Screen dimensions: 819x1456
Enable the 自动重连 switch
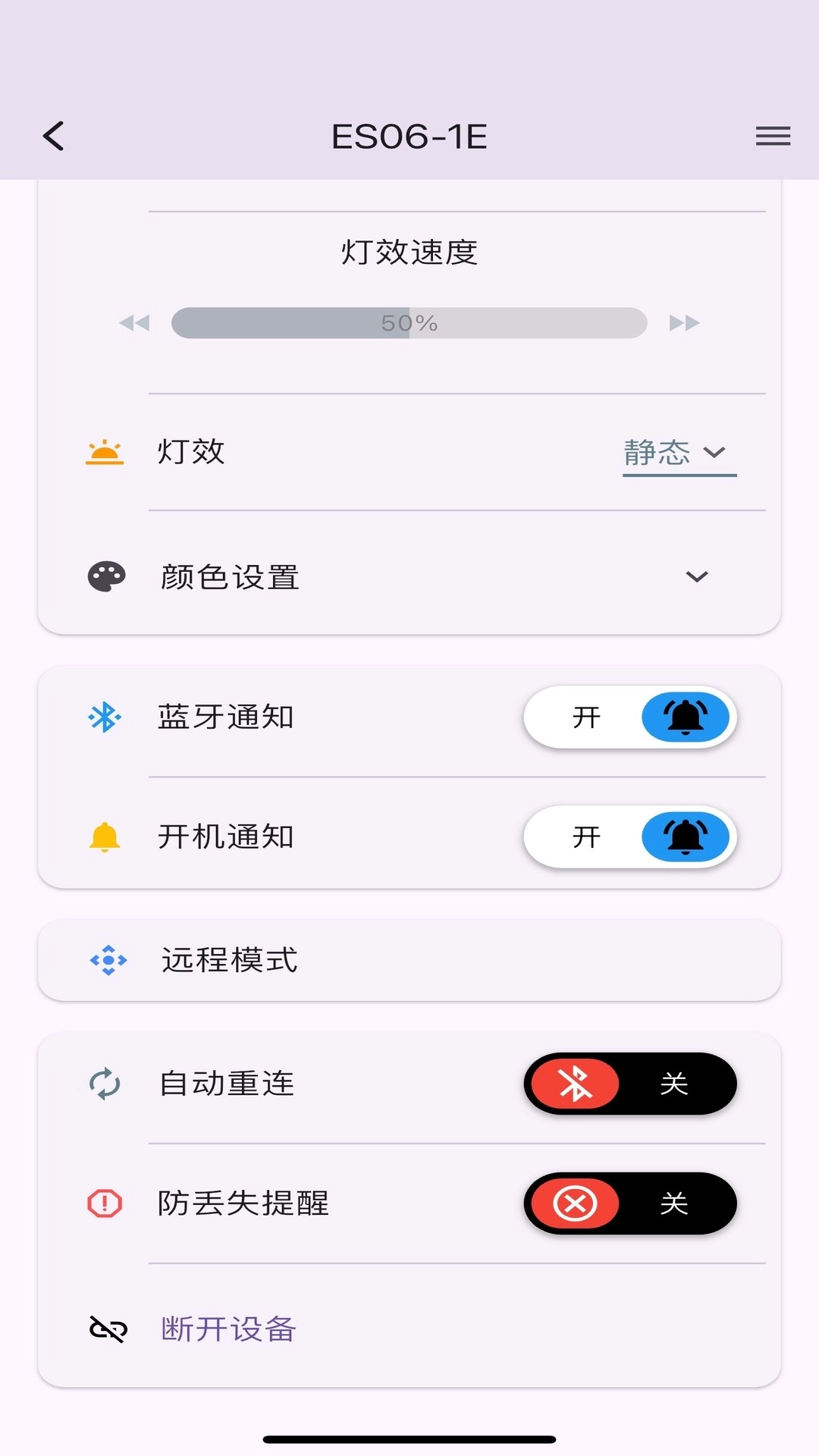[x=630, y=1084]
